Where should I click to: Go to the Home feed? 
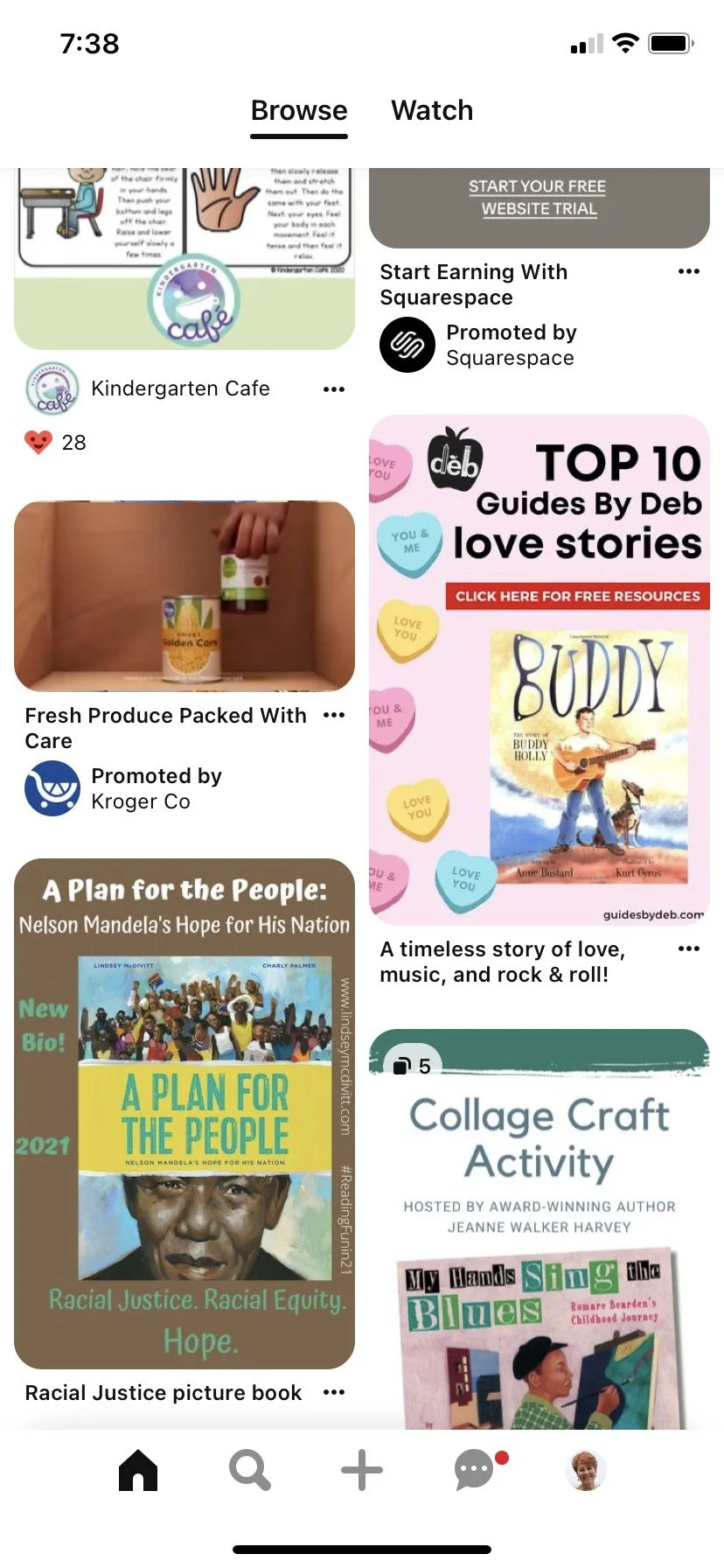click(138, 1470)
